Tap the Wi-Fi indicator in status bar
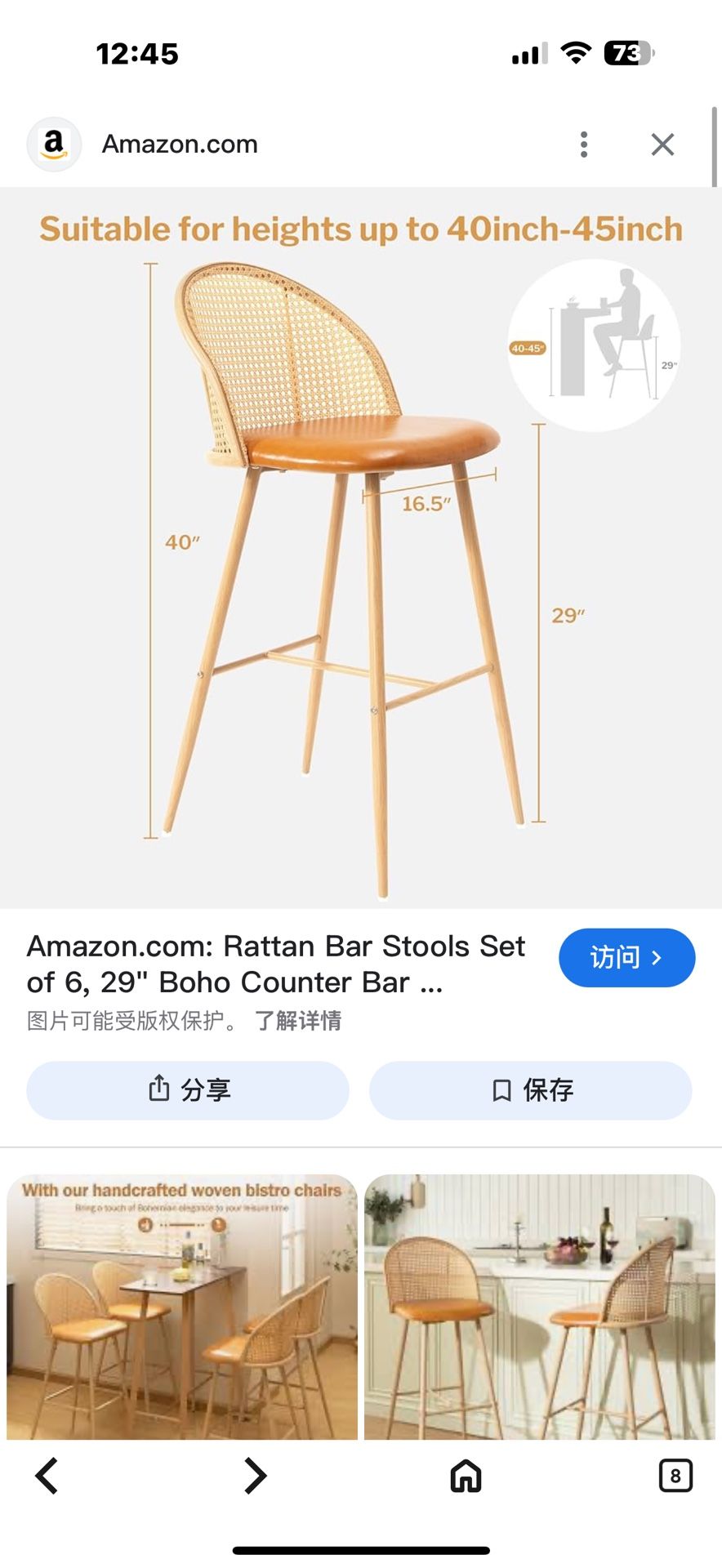722x1568 pixels. click(x=577, y=51)
